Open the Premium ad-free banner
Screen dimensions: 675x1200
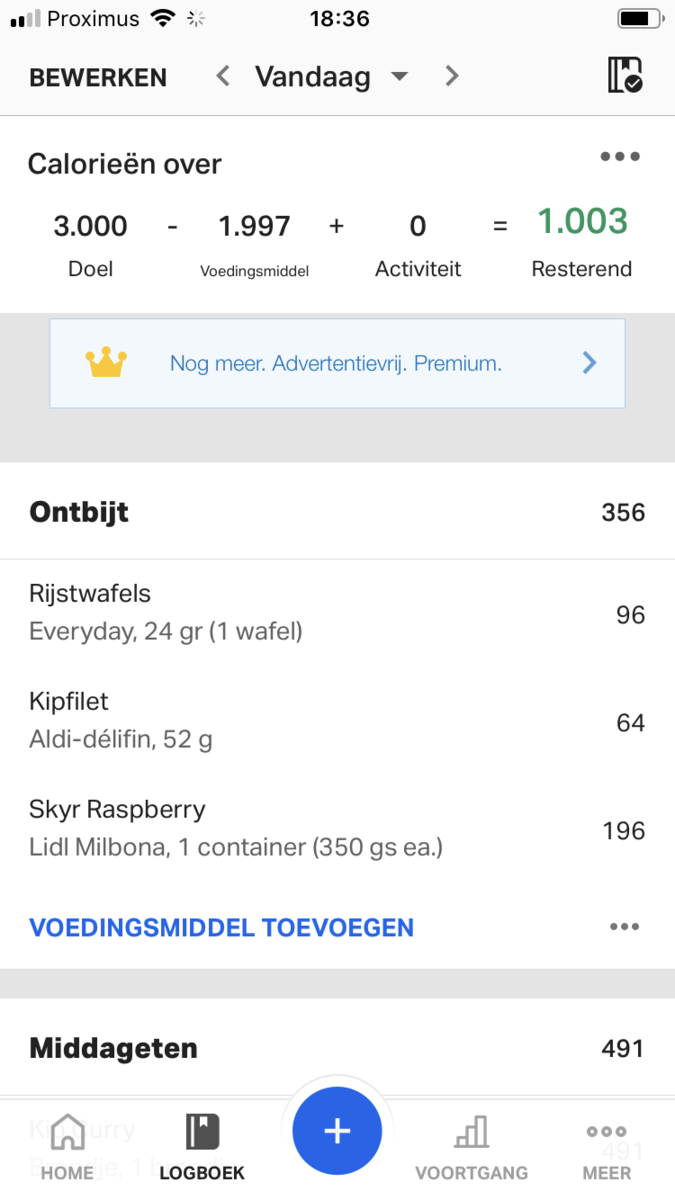click(337, 363)
